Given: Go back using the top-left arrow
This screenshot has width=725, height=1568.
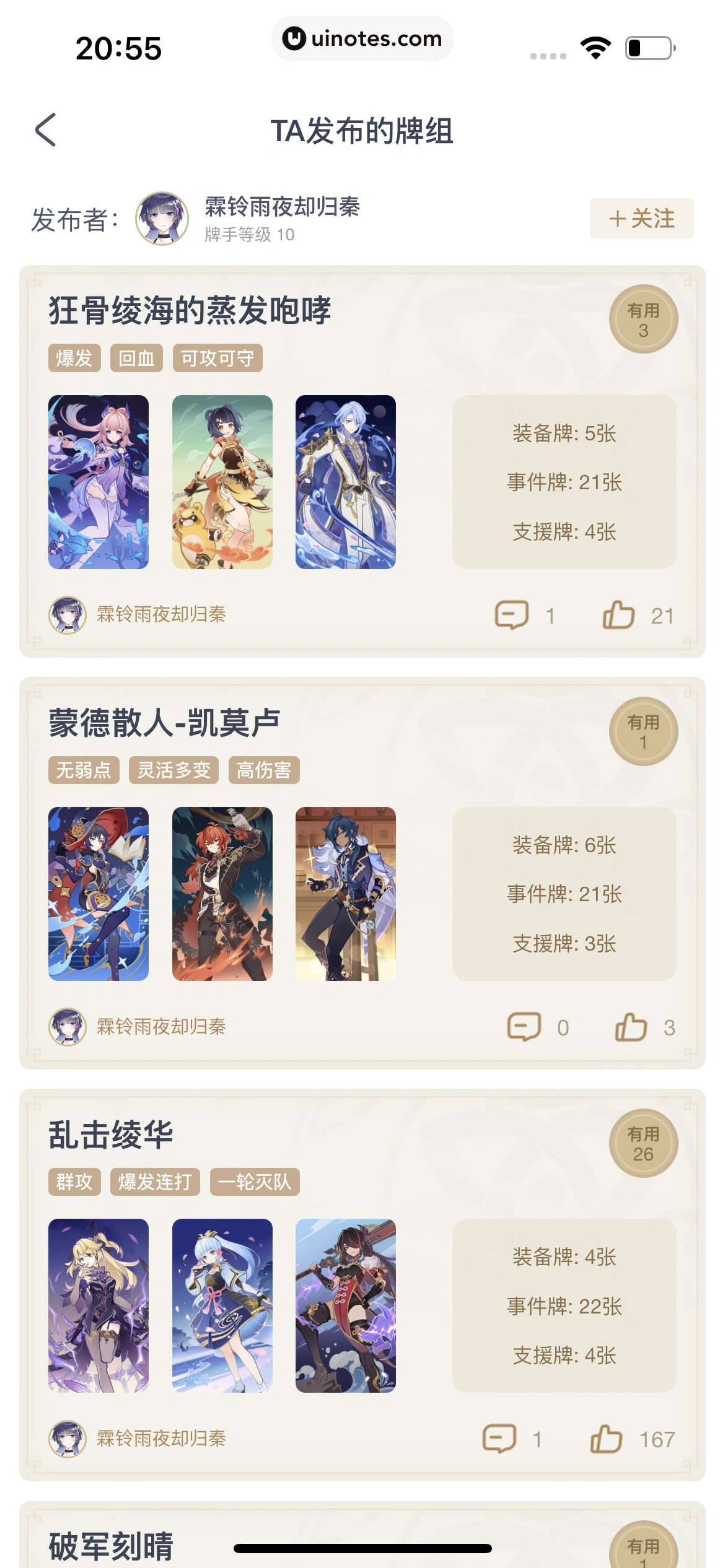Looking at the screenshot, I should [46, 130].
